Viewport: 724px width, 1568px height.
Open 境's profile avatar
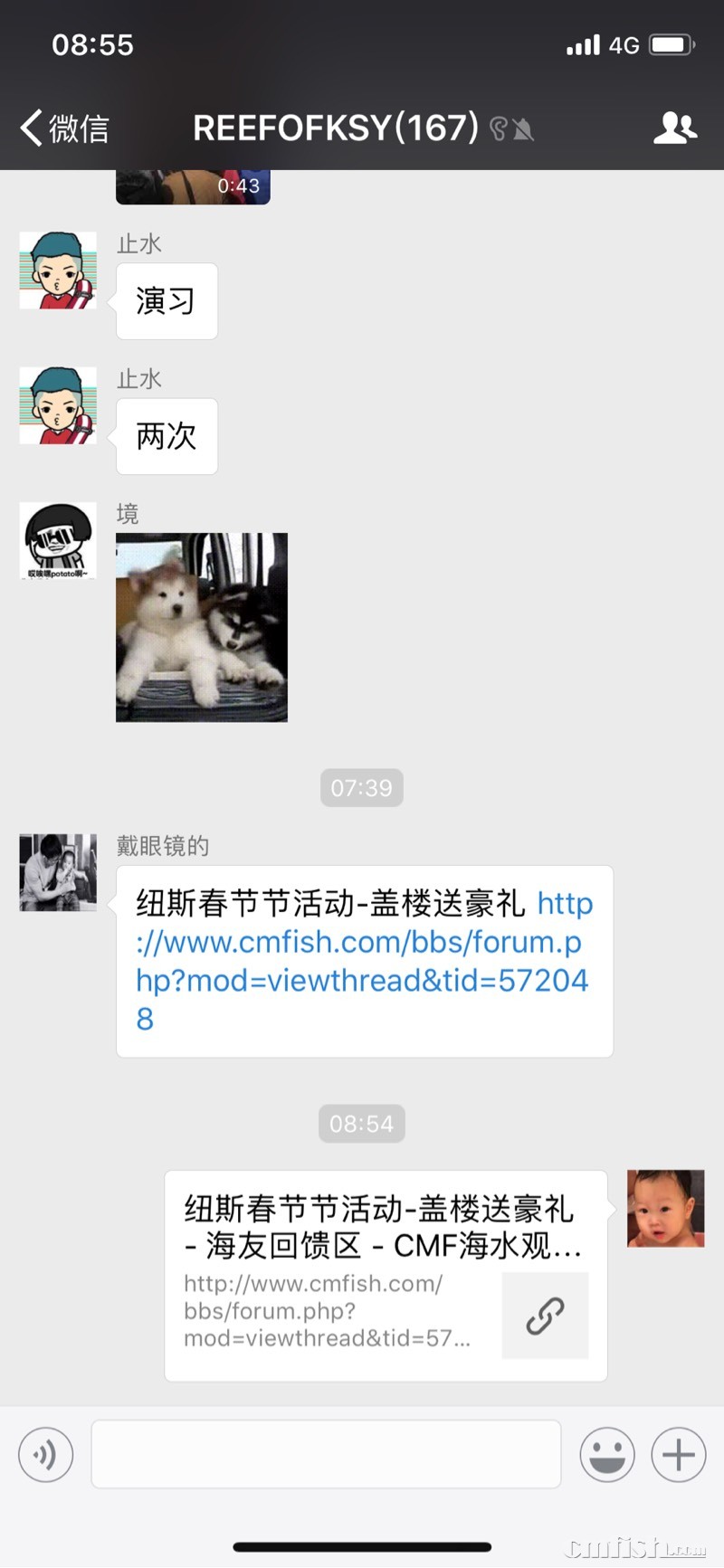coord(58,541)
